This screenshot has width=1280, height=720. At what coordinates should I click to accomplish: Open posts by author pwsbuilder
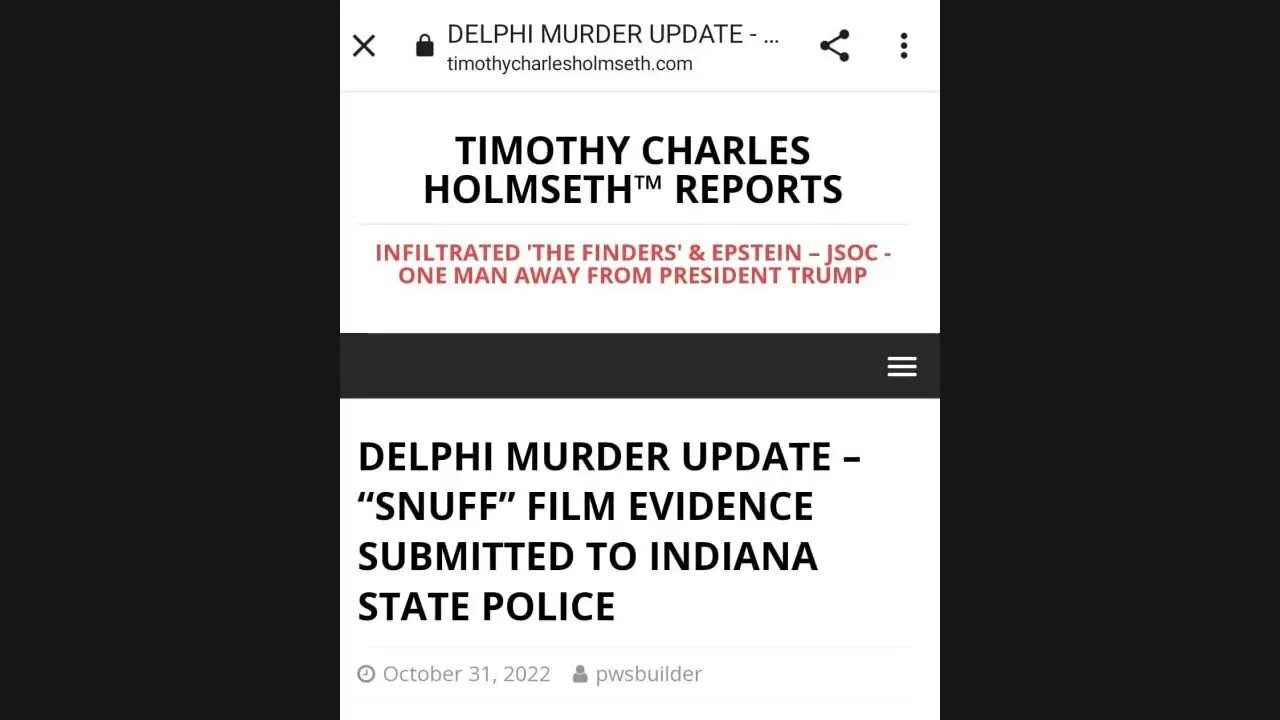648,674
